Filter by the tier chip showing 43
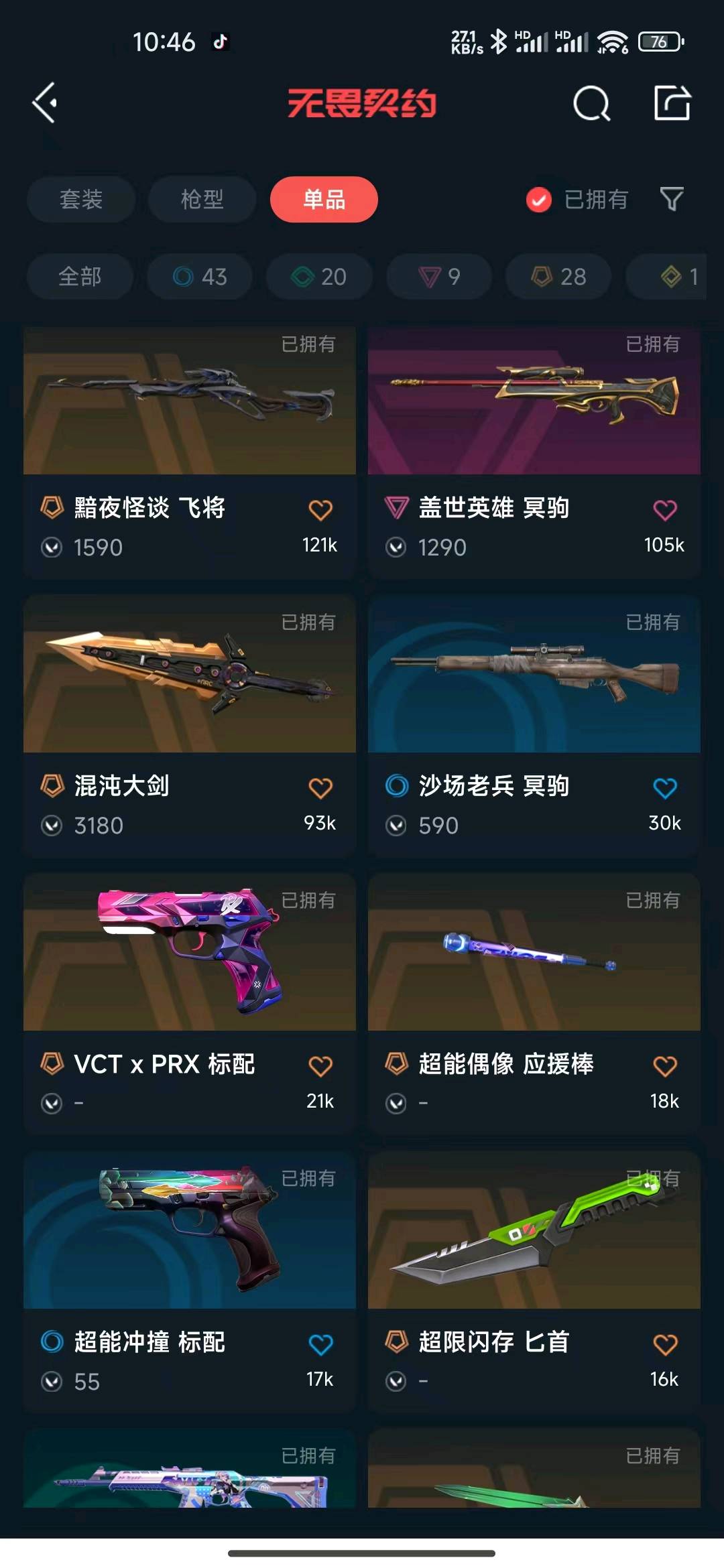This screenshot has height=1568, width=724. click(x=200, y=276)
